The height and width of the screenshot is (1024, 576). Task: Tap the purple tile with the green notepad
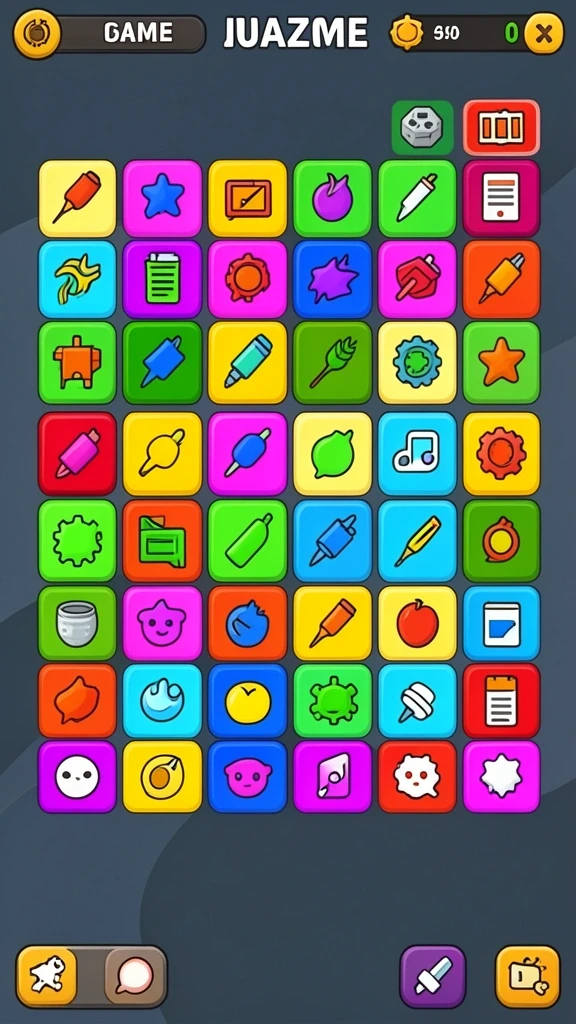click(x=162, y=280)
